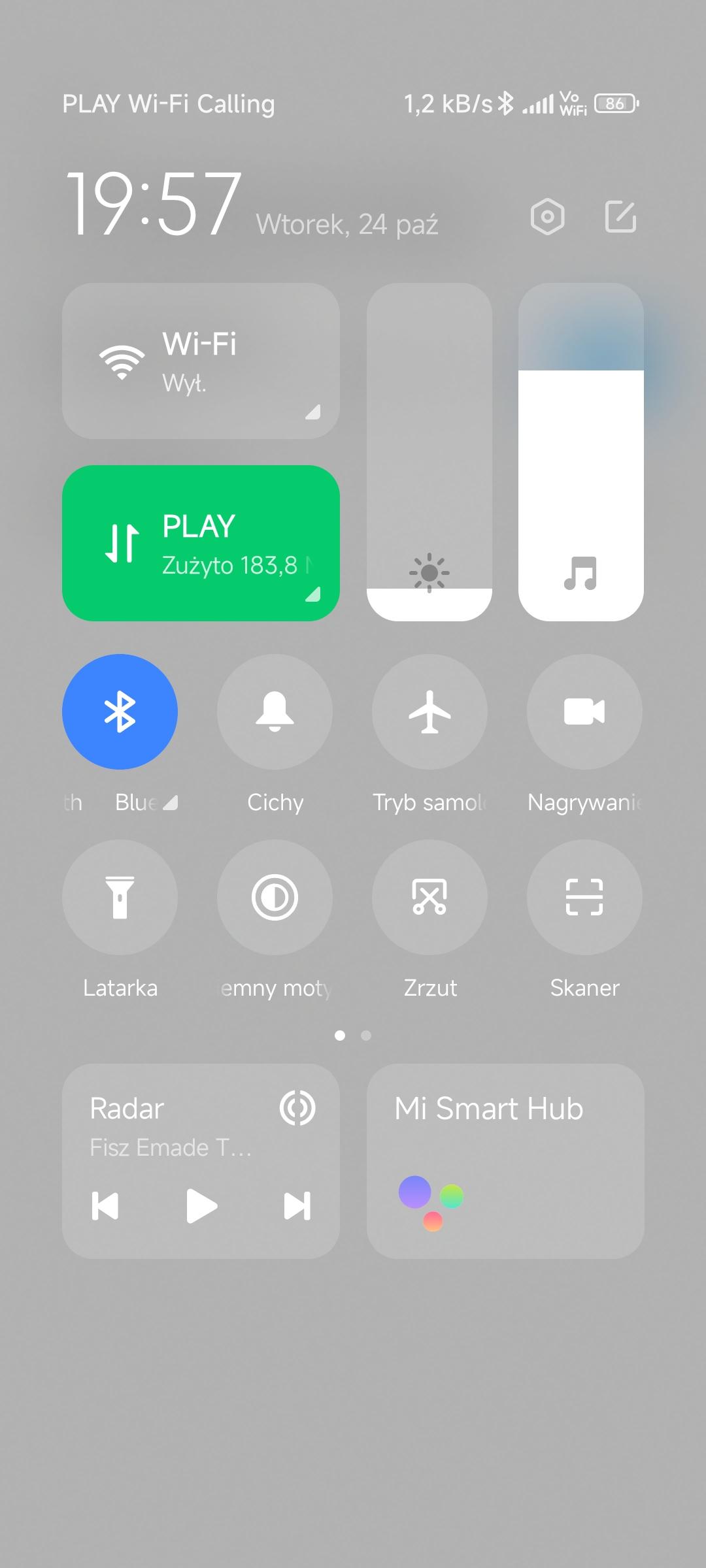Choose the audio output for Radar
The height and width of the screenshot is (1568, 706).
coord(297,1108)
